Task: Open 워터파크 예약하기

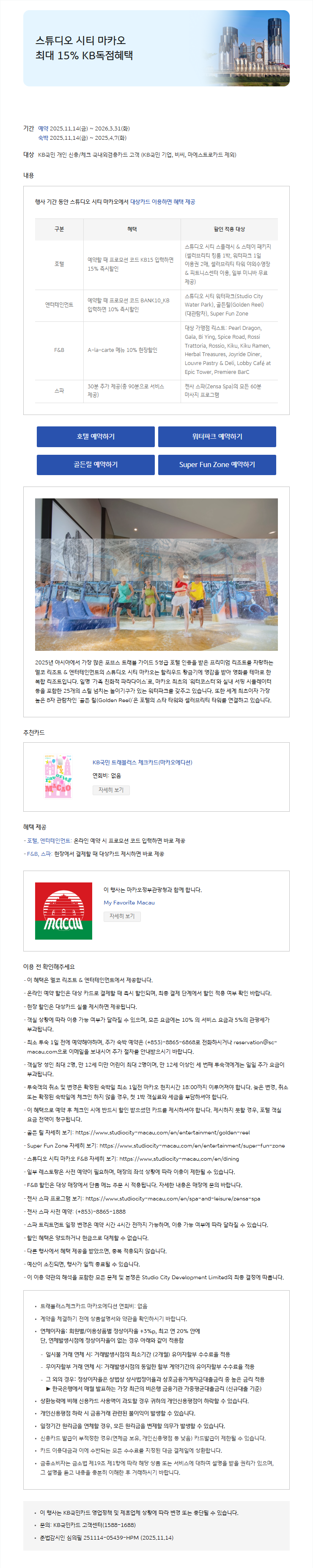Action: tap(217, 437)
